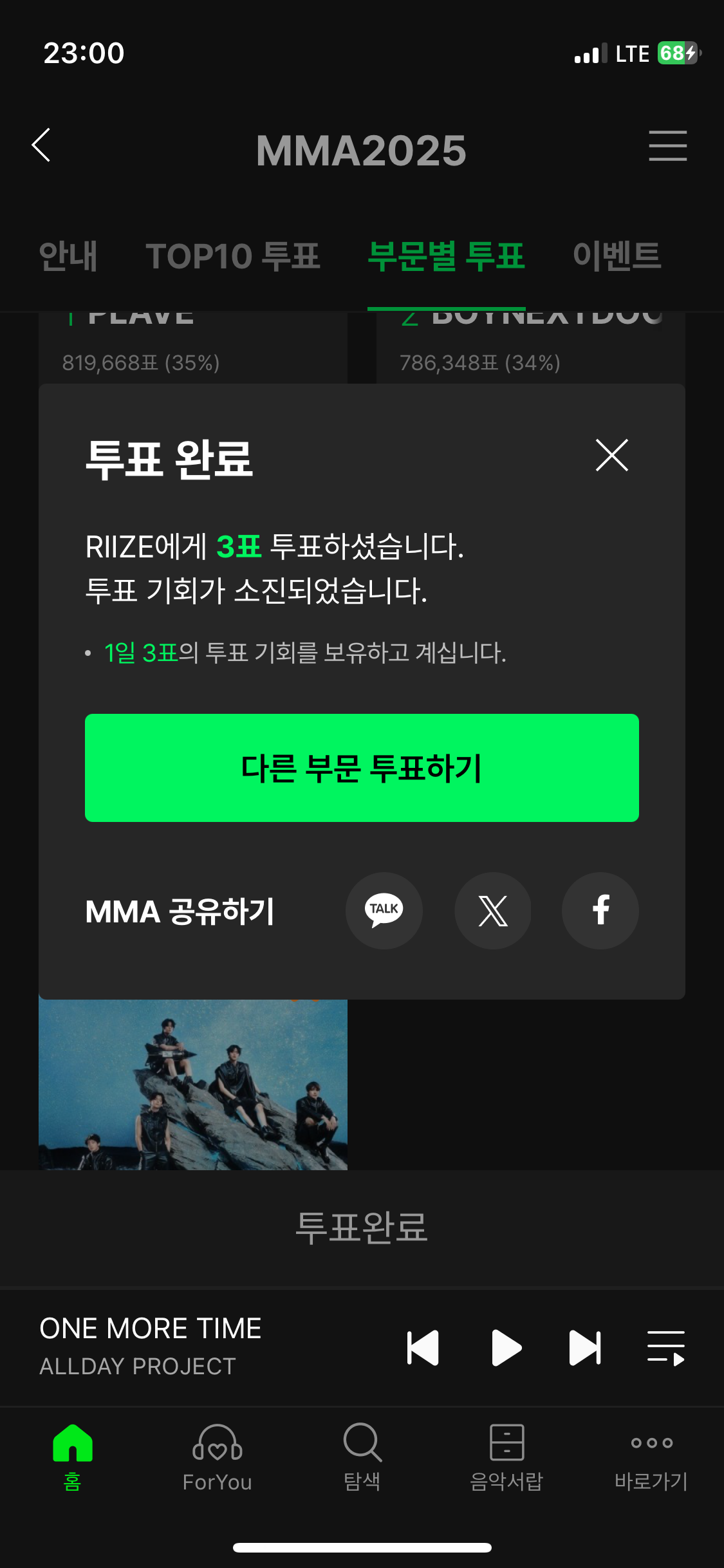Open the hamburger menu
Image resolution: width=724 pixels, height=1568 pixels.
pos(667,145)
